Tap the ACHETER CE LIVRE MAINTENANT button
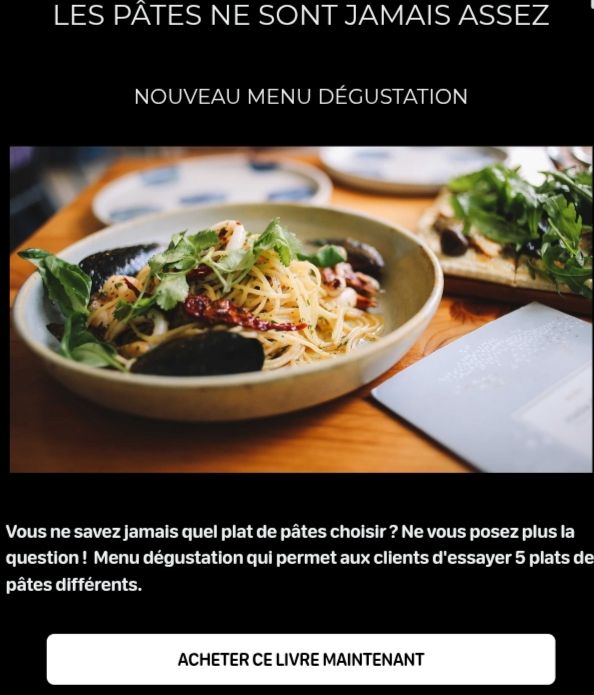Image resolution: width=594 pixels, height=695 pixels. click(301, 659)
